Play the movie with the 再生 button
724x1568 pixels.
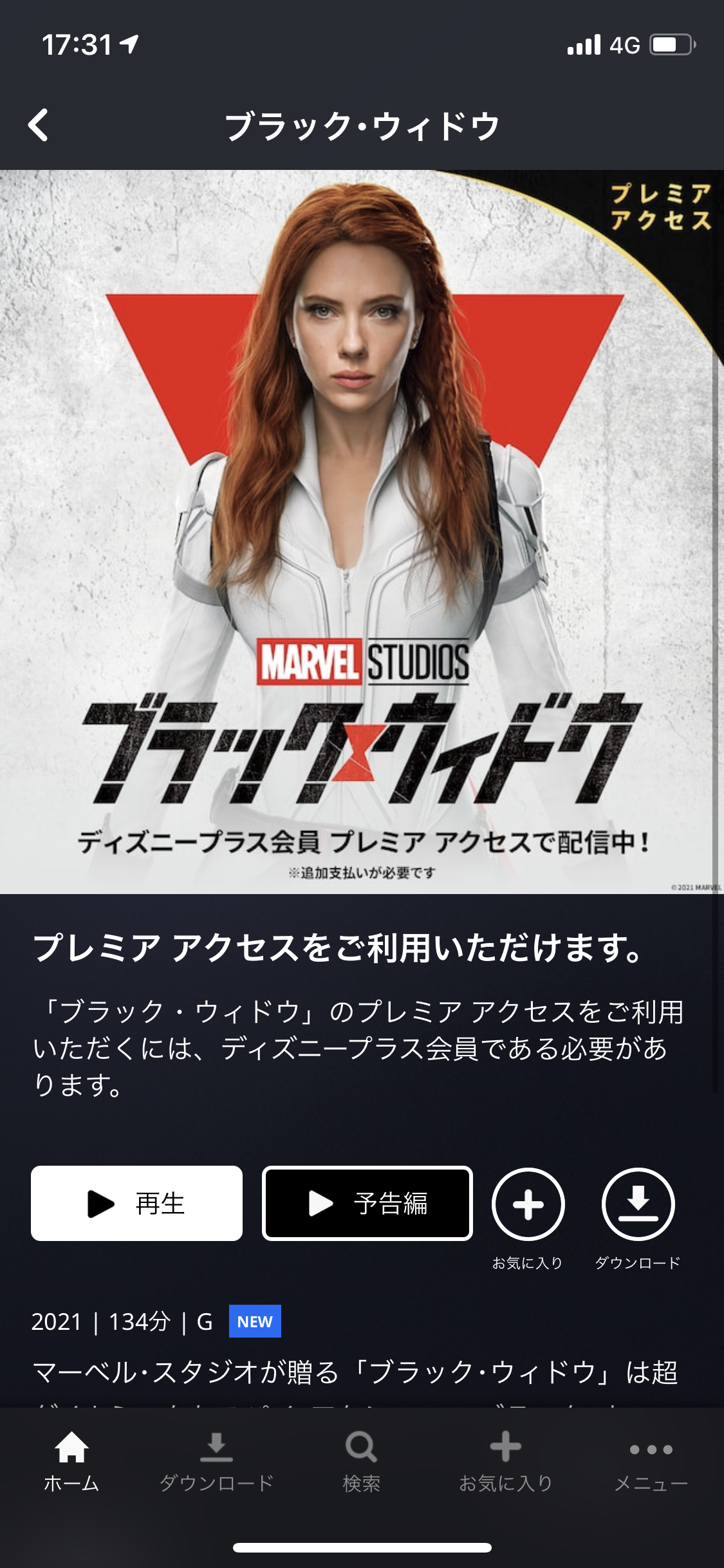click(136, 1203)
